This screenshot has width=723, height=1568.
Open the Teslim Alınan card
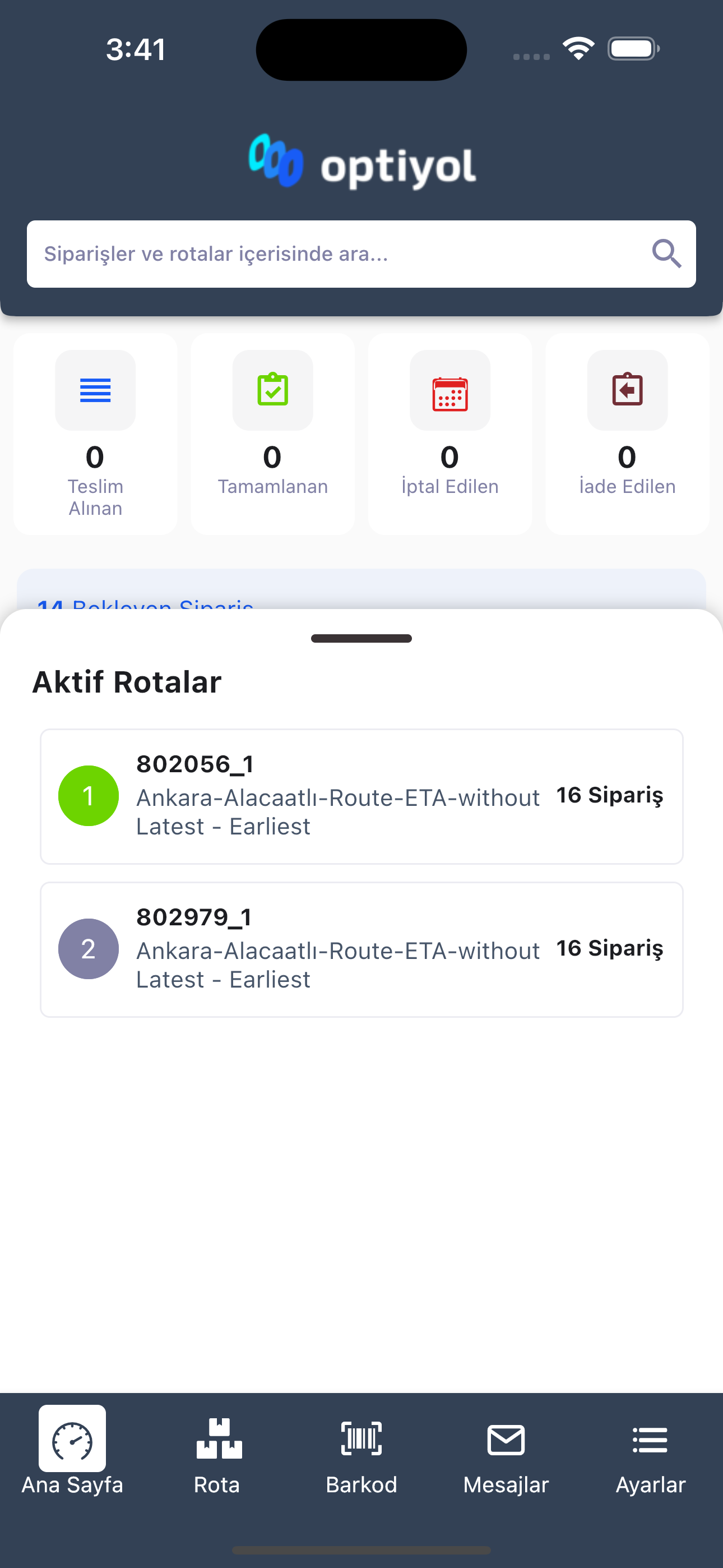point(95,434)
